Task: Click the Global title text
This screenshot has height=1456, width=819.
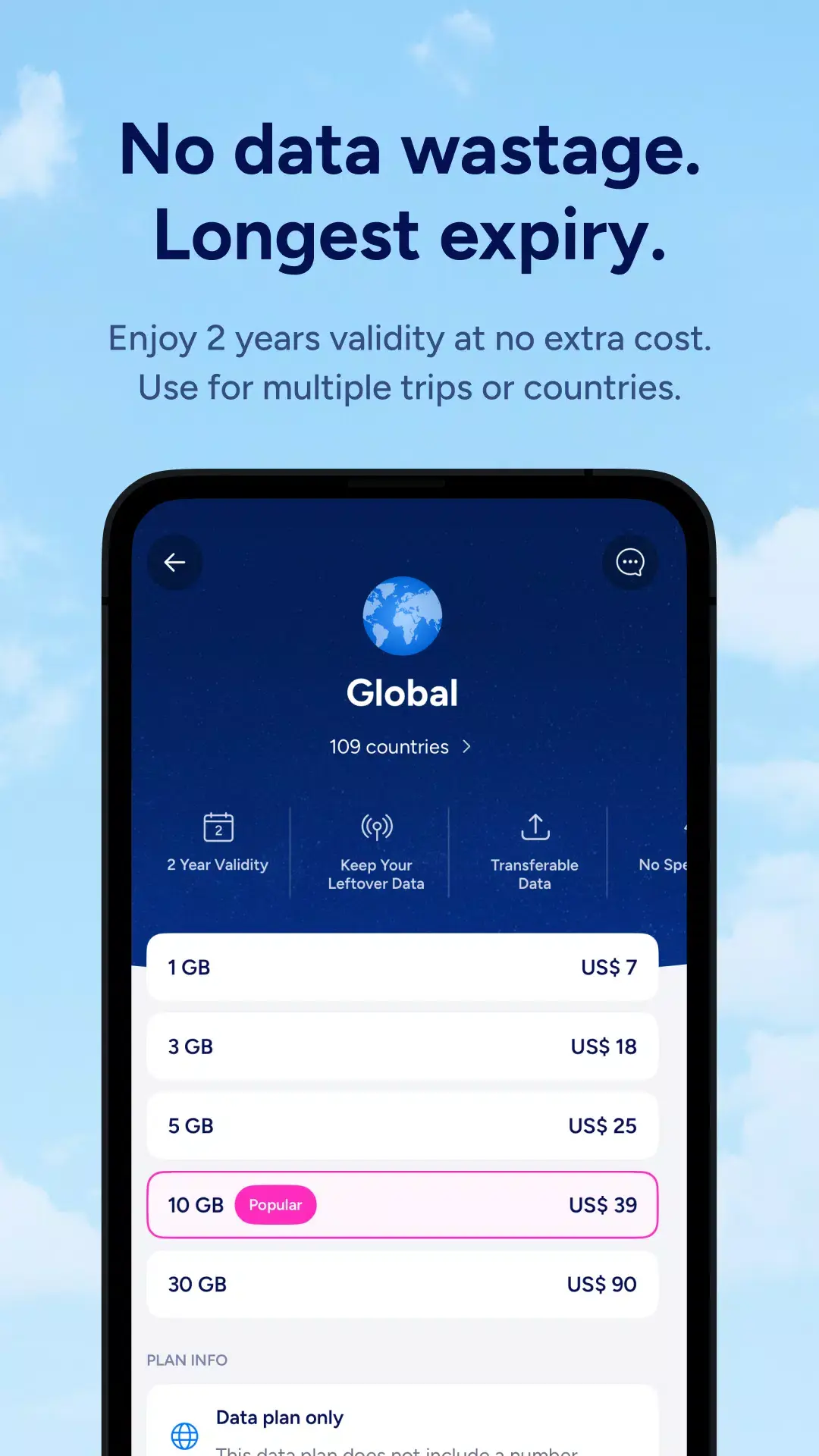Action: pyautogui.click(x=401, y=691)
